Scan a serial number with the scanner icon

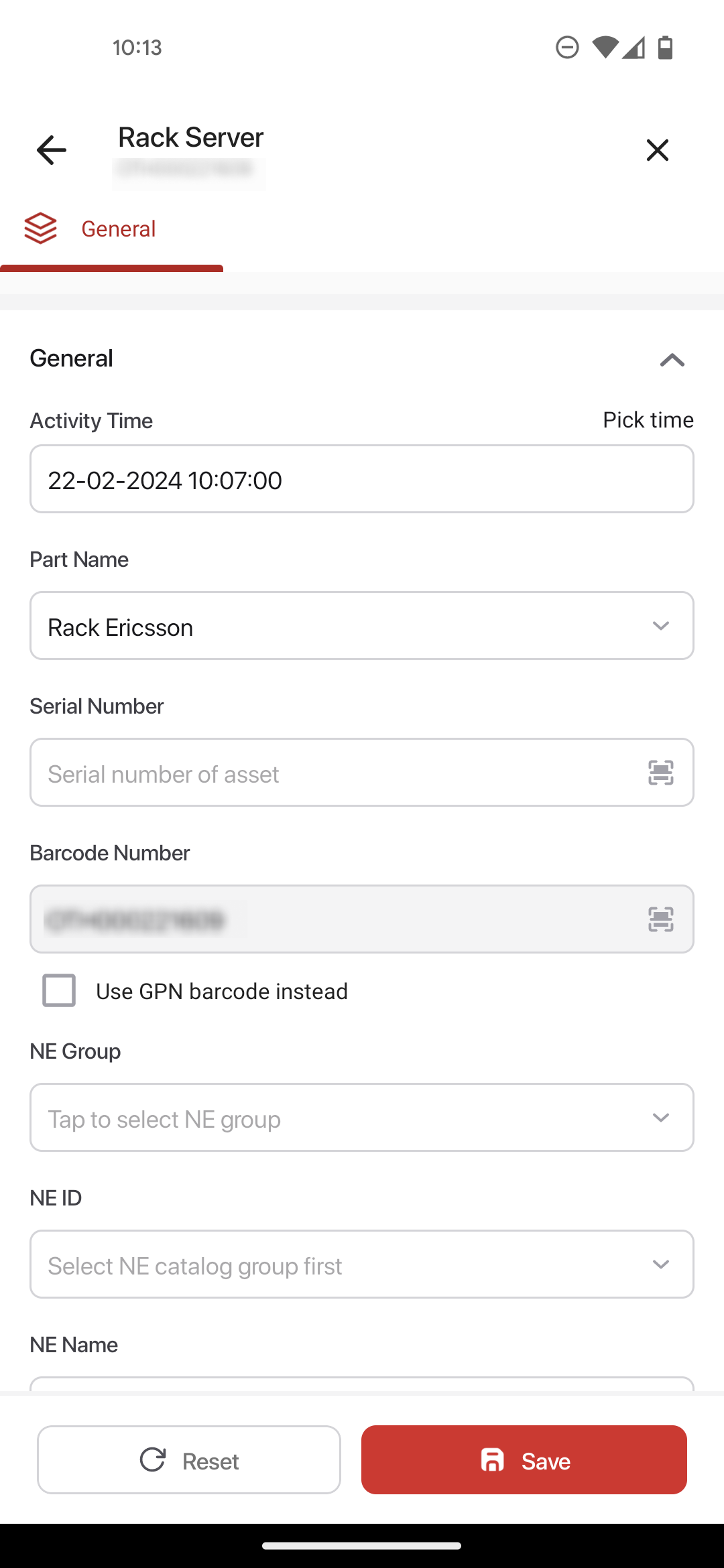coord(661,773)
